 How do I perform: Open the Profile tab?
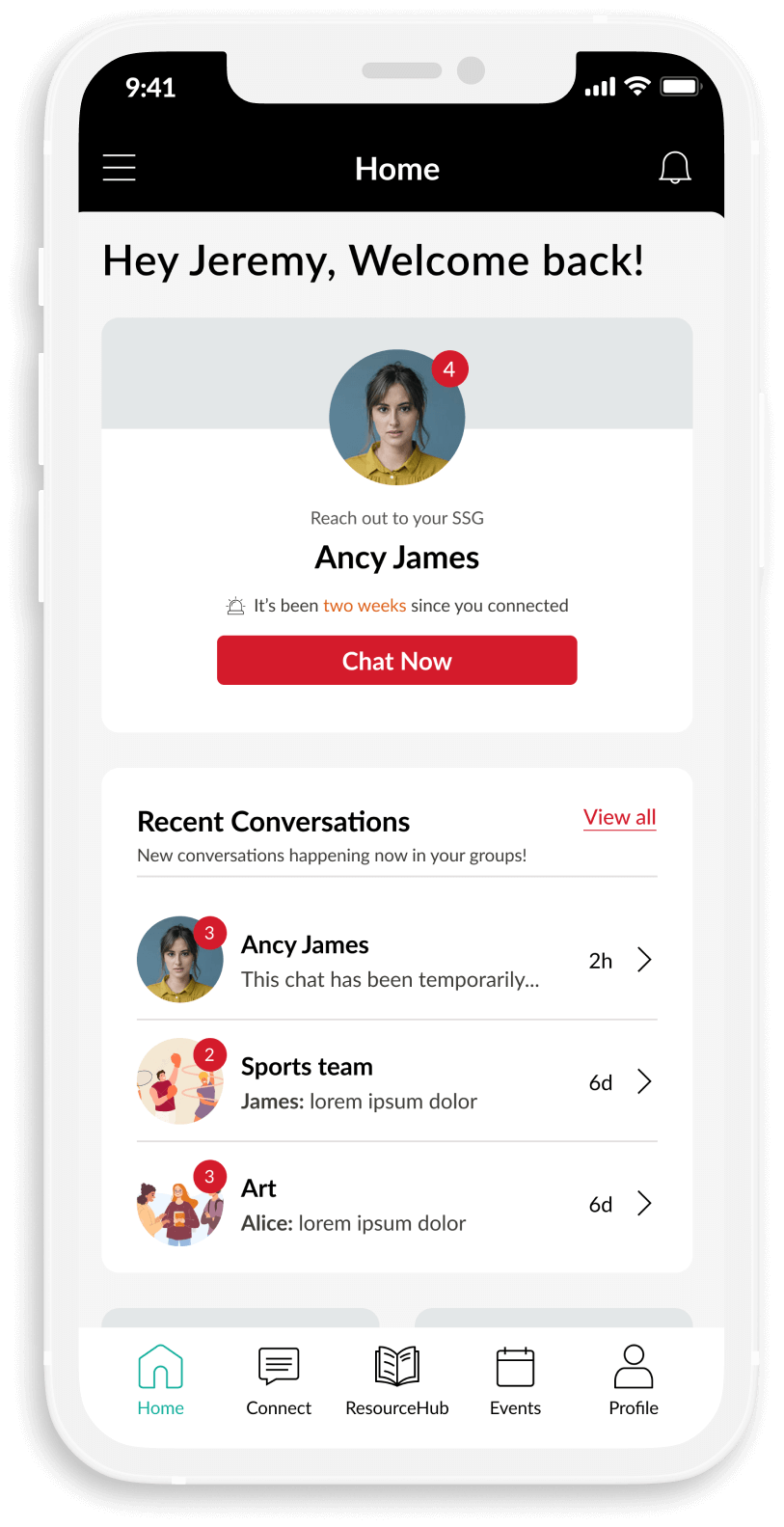point(633,1381)
